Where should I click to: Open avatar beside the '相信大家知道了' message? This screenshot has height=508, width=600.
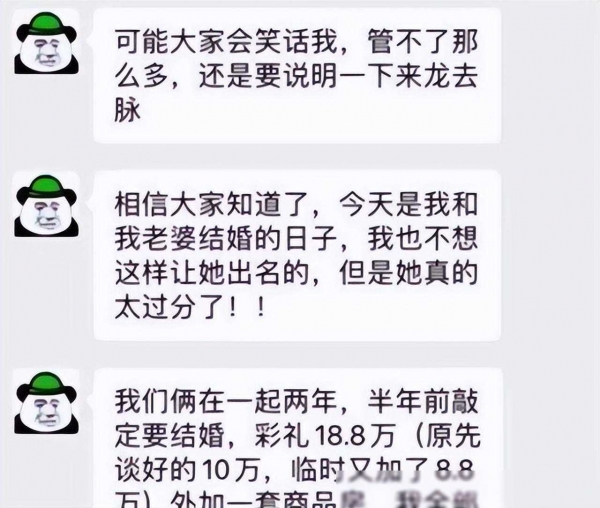[x=46, y=206]
